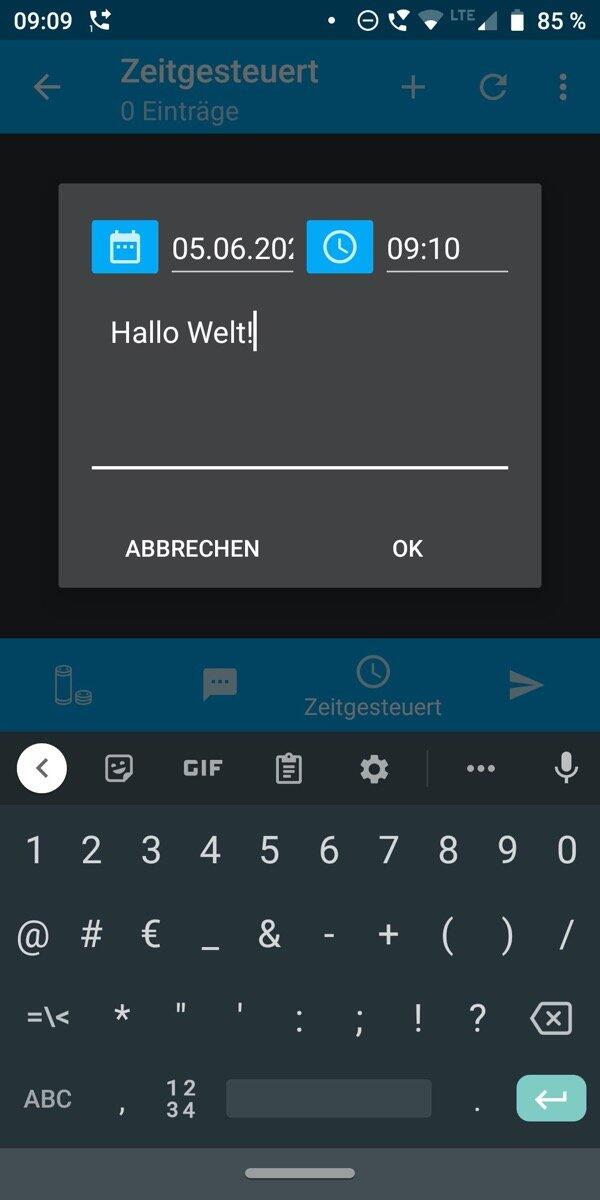
Task: Cancel the dialog with ABBRECHEN
Action: click(192, 548)
